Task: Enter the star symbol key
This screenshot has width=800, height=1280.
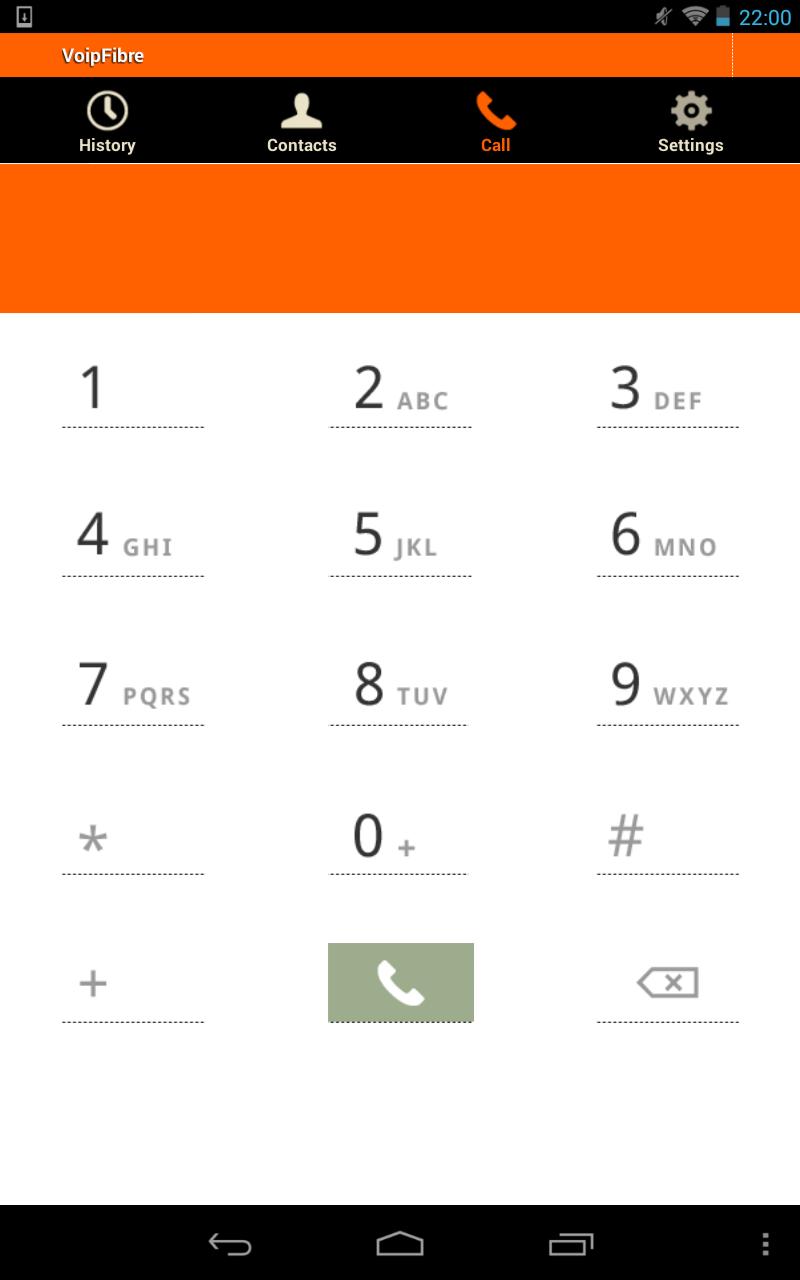Action: point(132,836)
